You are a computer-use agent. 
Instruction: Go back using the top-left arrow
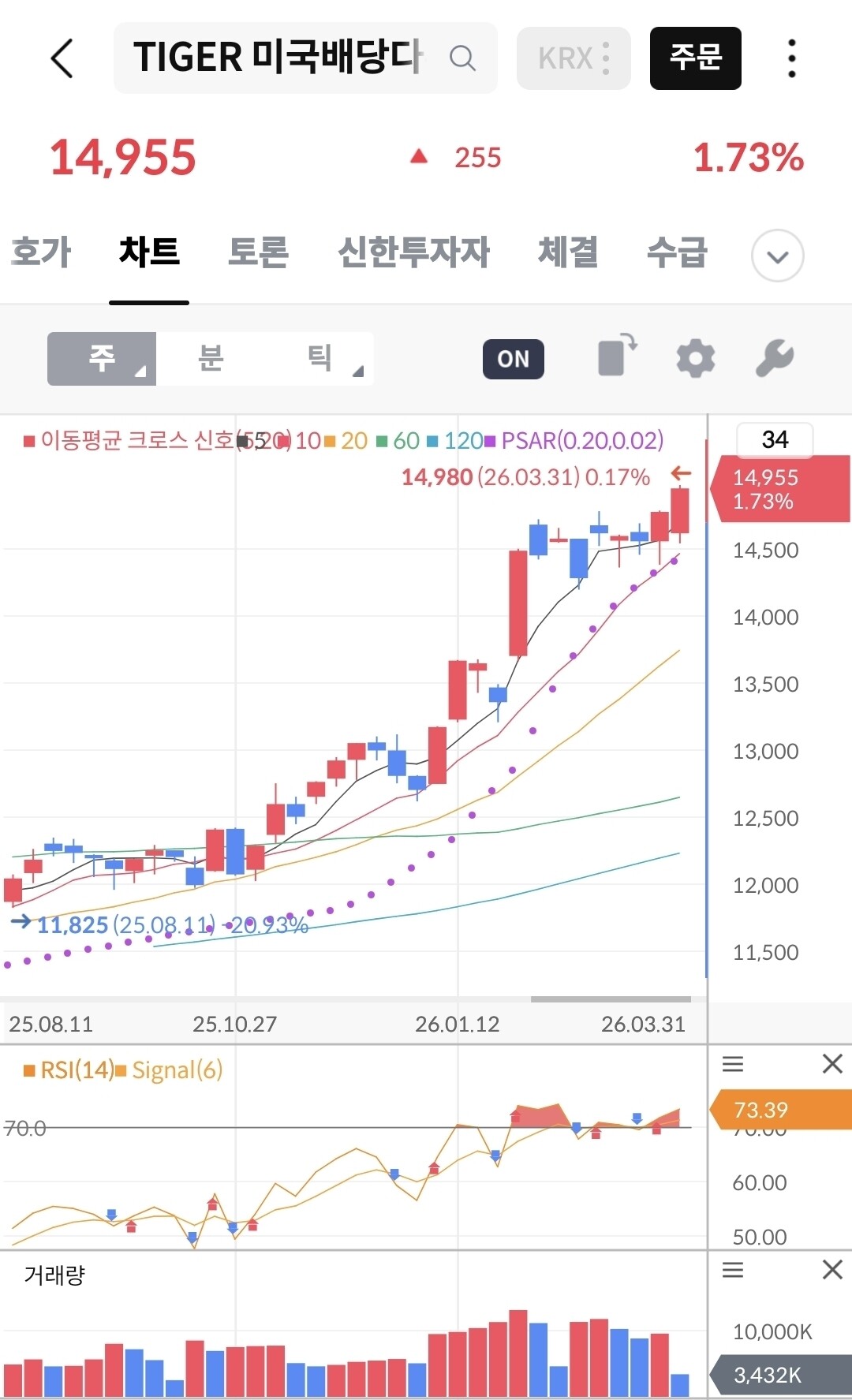click(x=62, y=58)
